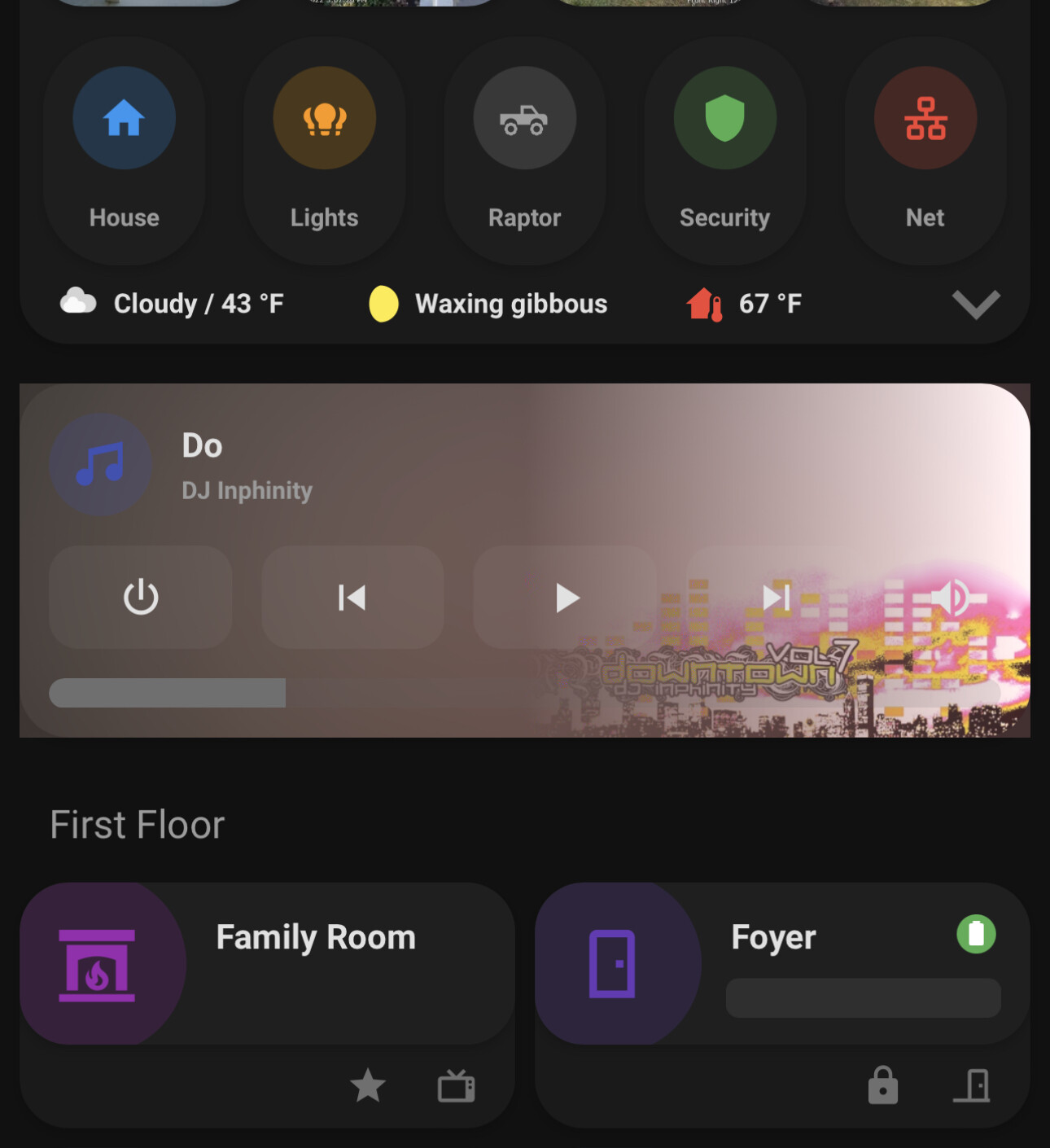Viewport: 1050px width, 1148px height.
Task: Open the House dashboard icon
Action: (123, 117)
